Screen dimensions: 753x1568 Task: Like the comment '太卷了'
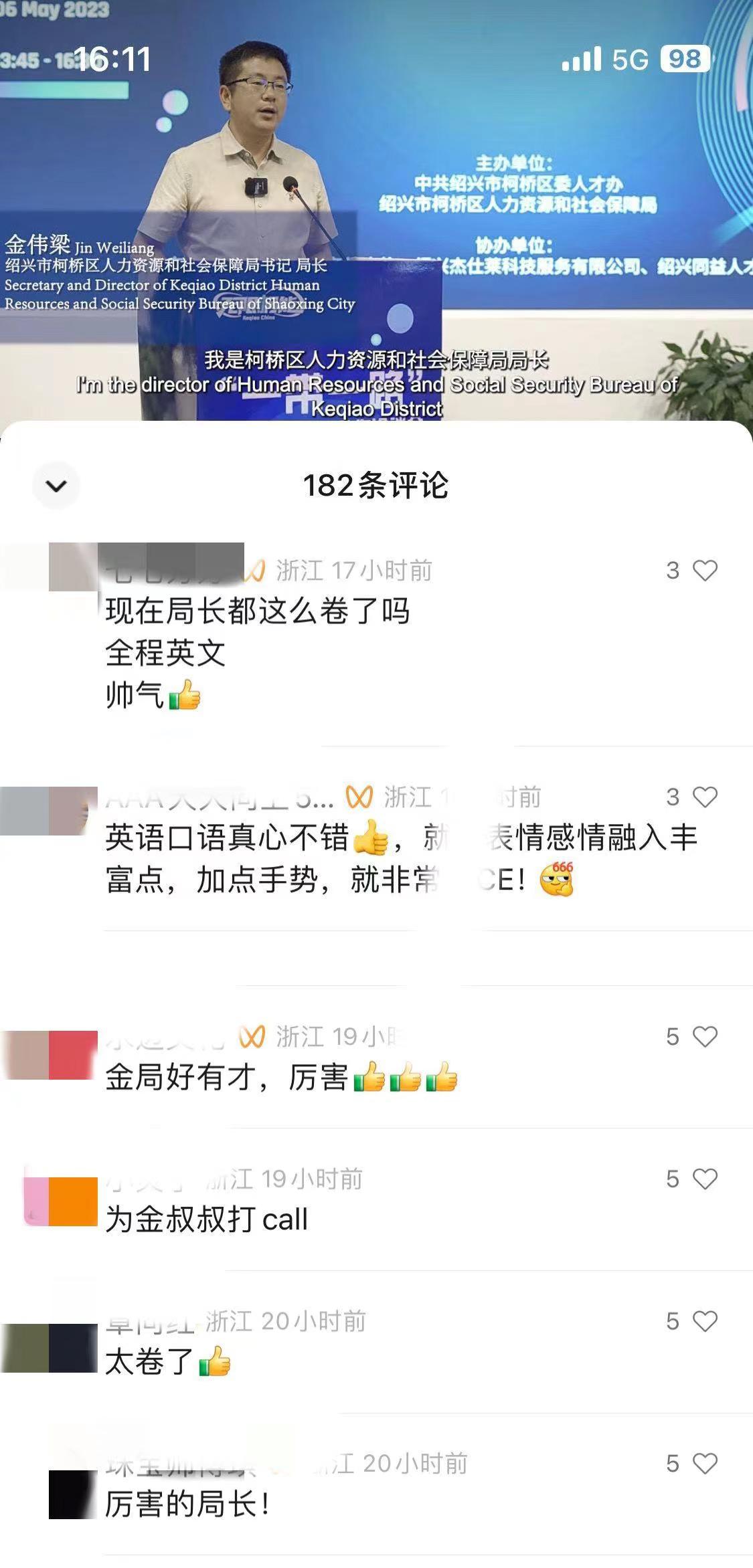click(705, 1321)
